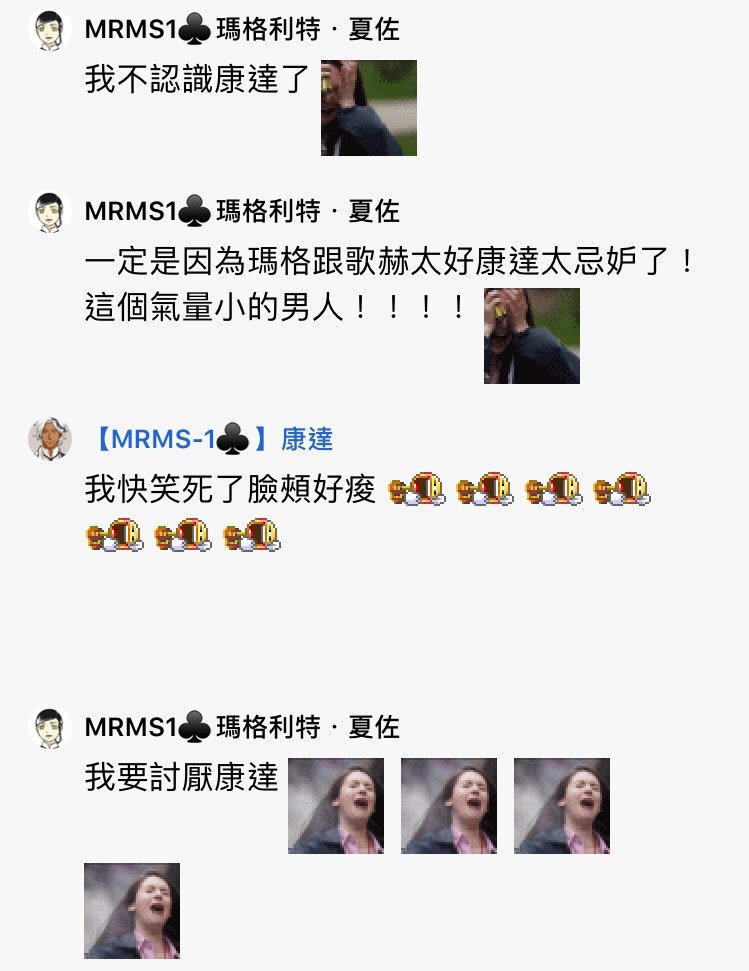Open 瑪格利特's name above 我不認識康達了

tap(242, 29)
